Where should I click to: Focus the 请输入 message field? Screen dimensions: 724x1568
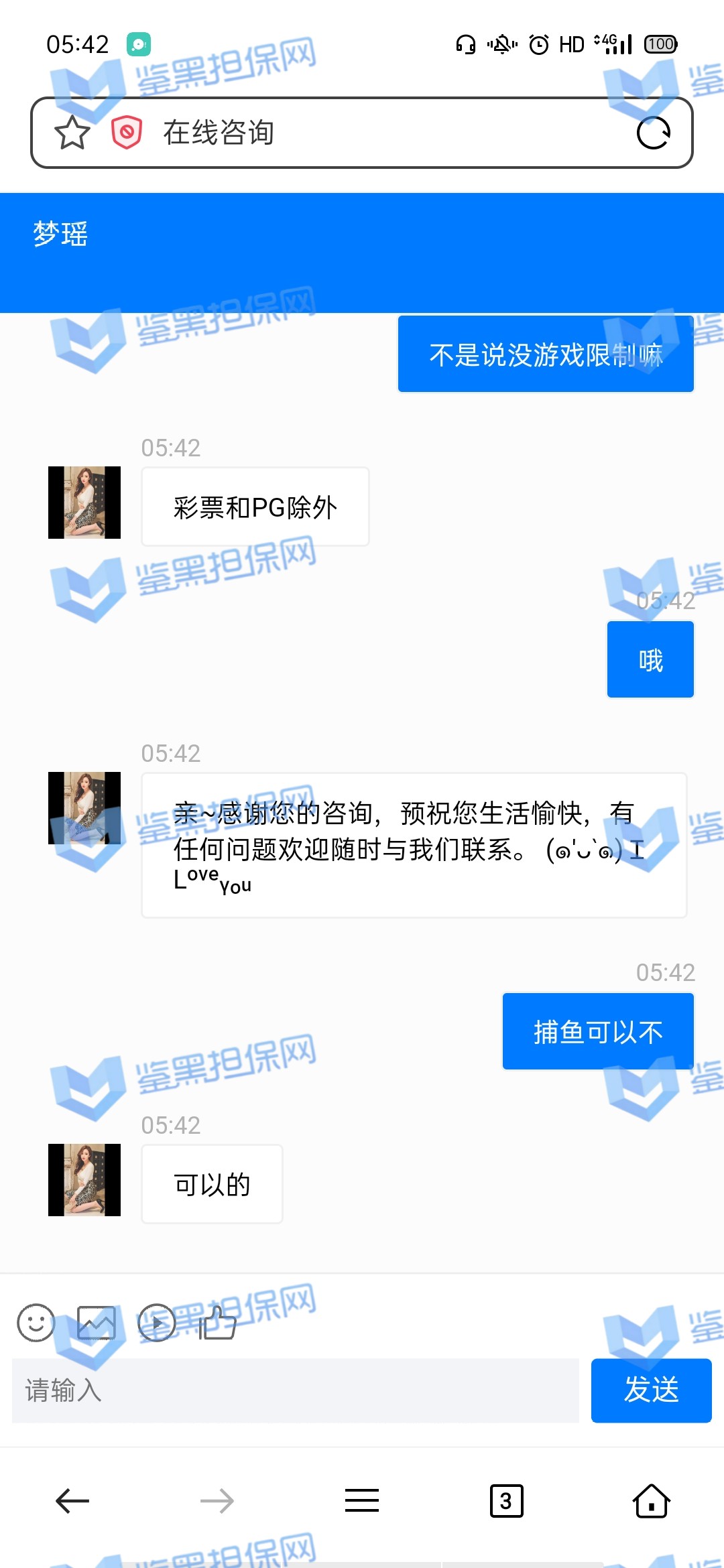(x=295, y=1390)
